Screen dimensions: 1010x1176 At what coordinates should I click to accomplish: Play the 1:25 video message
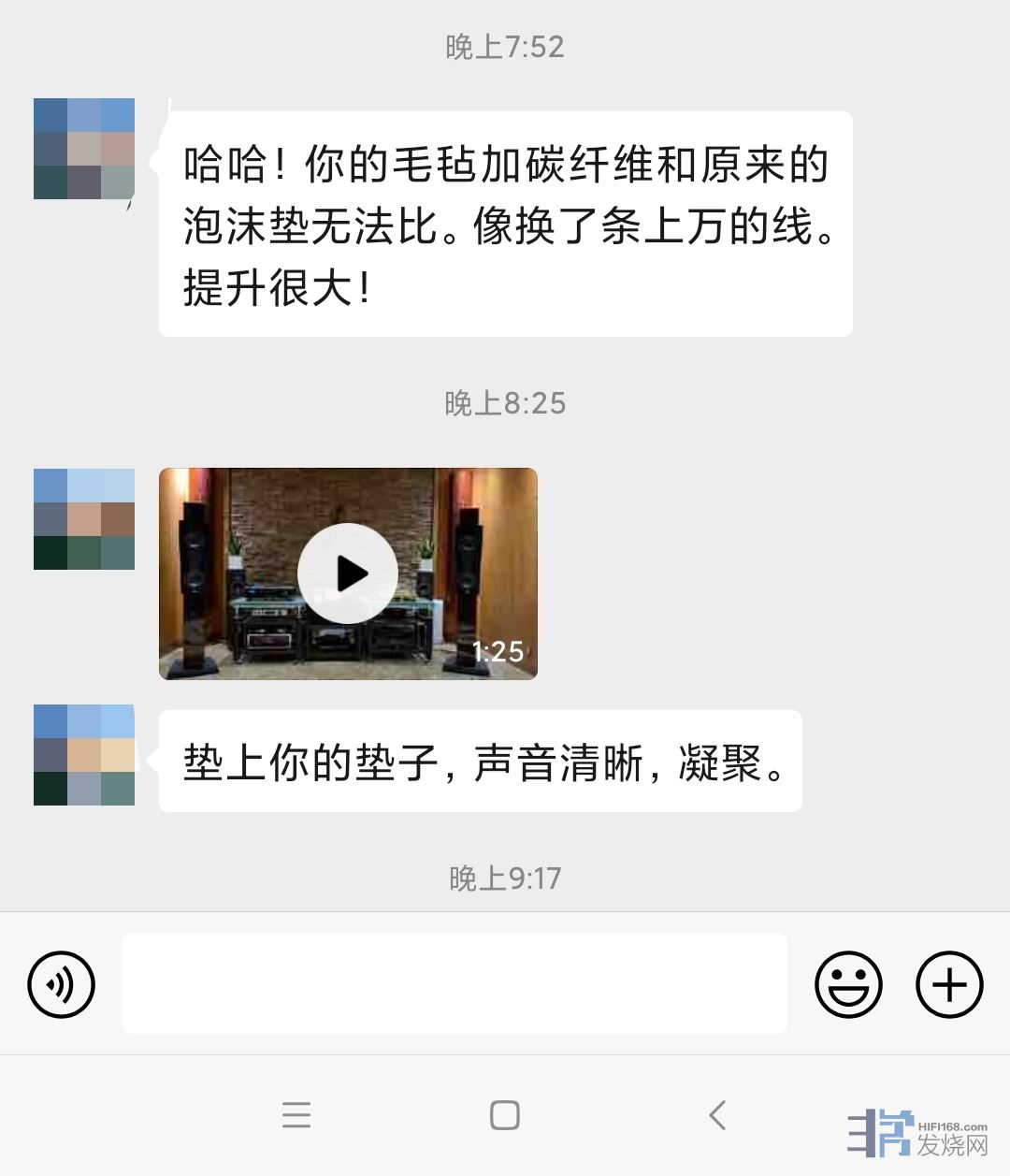348,573
